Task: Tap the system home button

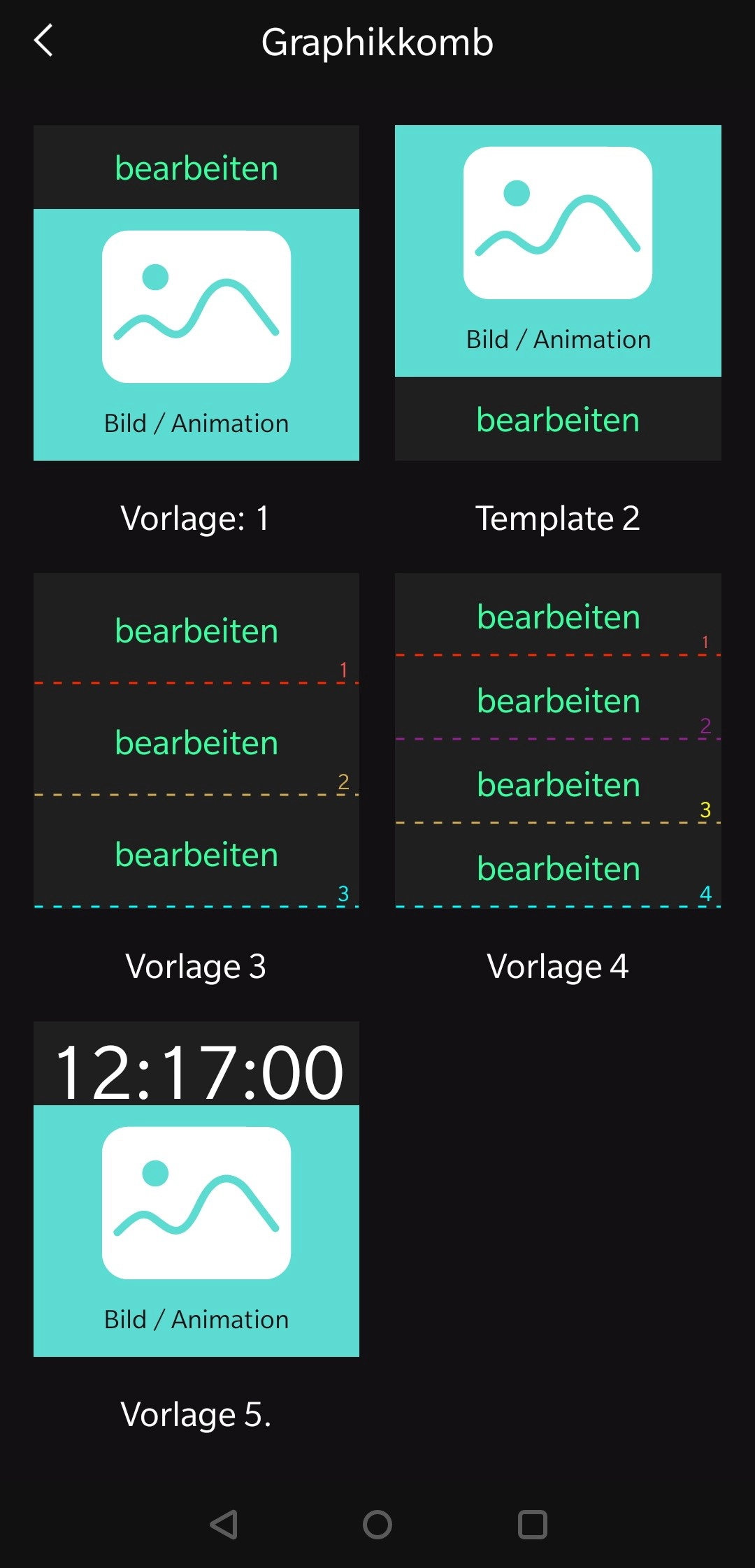Action: (x=377, y=1525)
